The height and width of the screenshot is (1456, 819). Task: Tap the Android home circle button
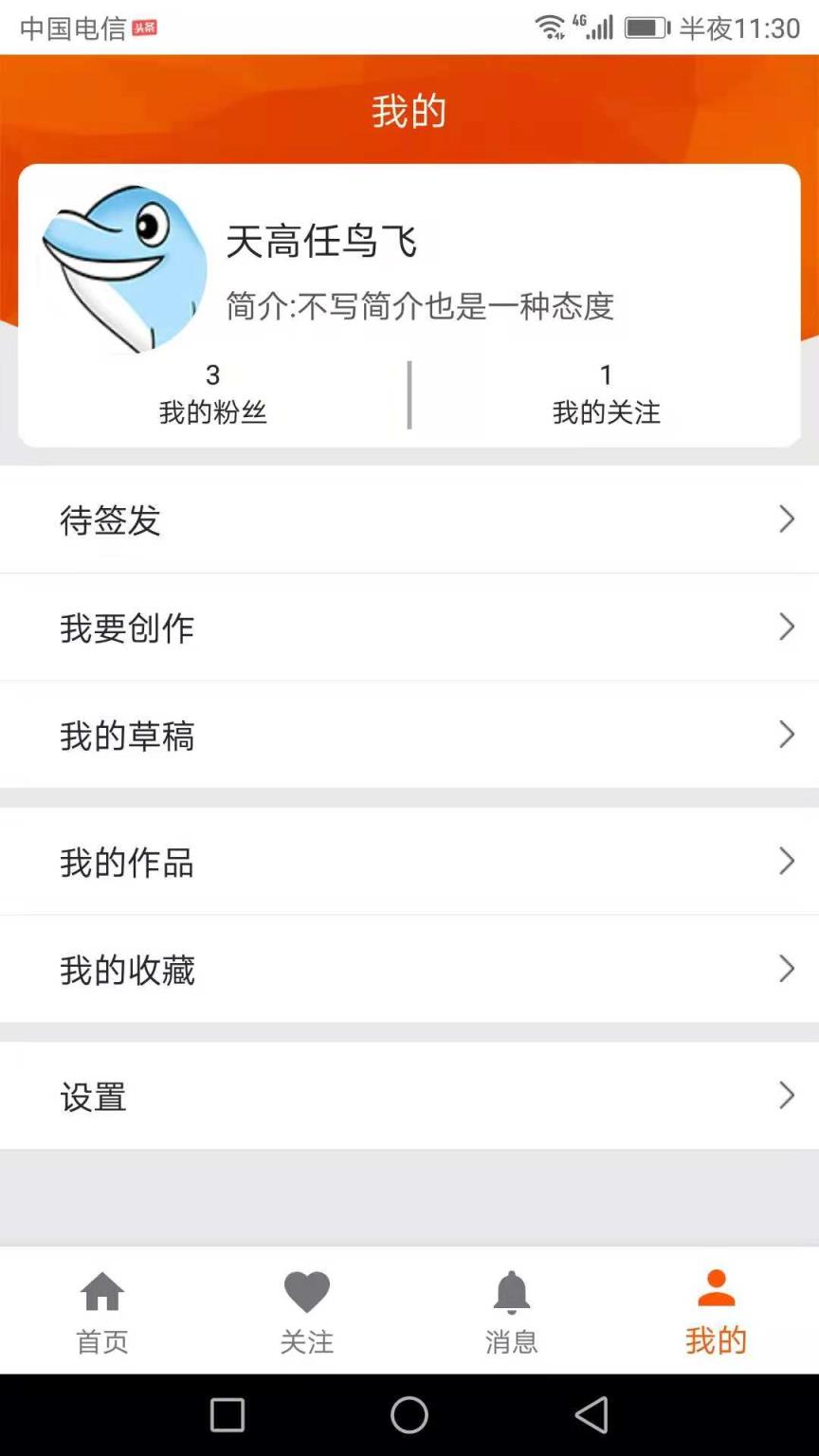tap(409, 1415)
